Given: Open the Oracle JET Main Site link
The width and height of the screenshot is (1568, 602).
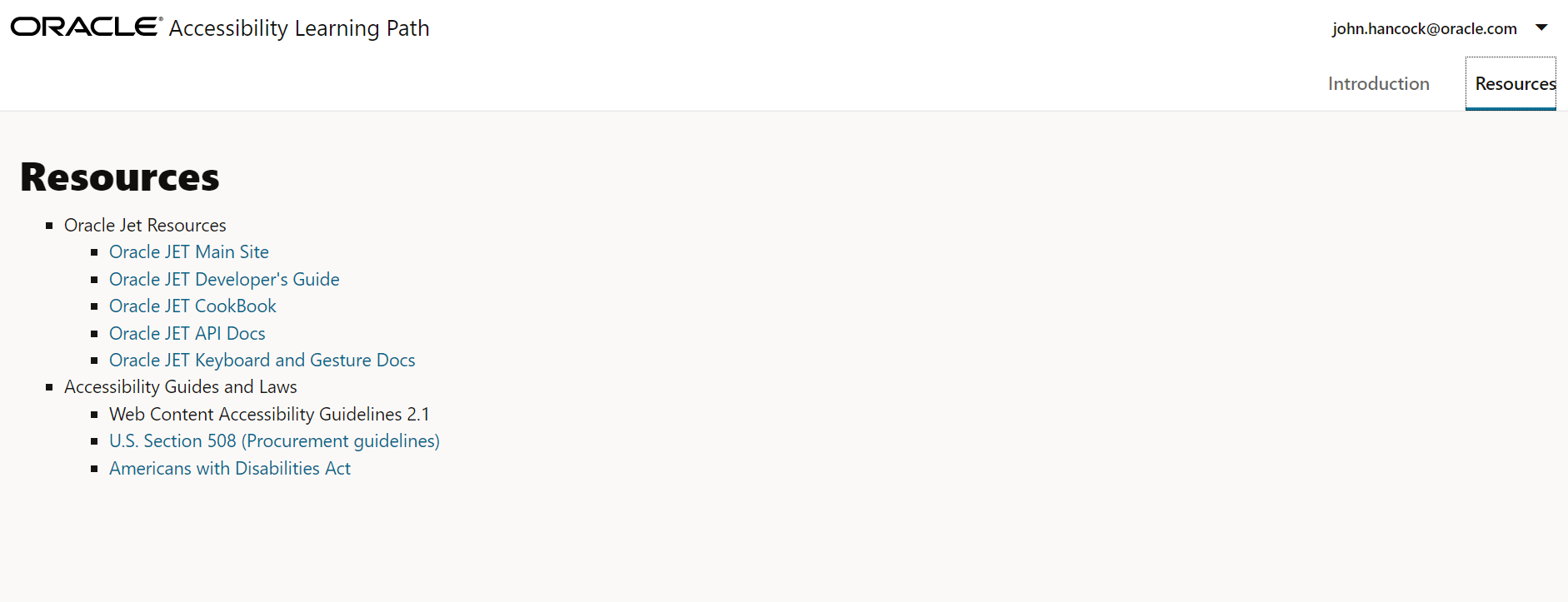Looking at the screenshot, I should pyautogui.click(x=189, y=252).
